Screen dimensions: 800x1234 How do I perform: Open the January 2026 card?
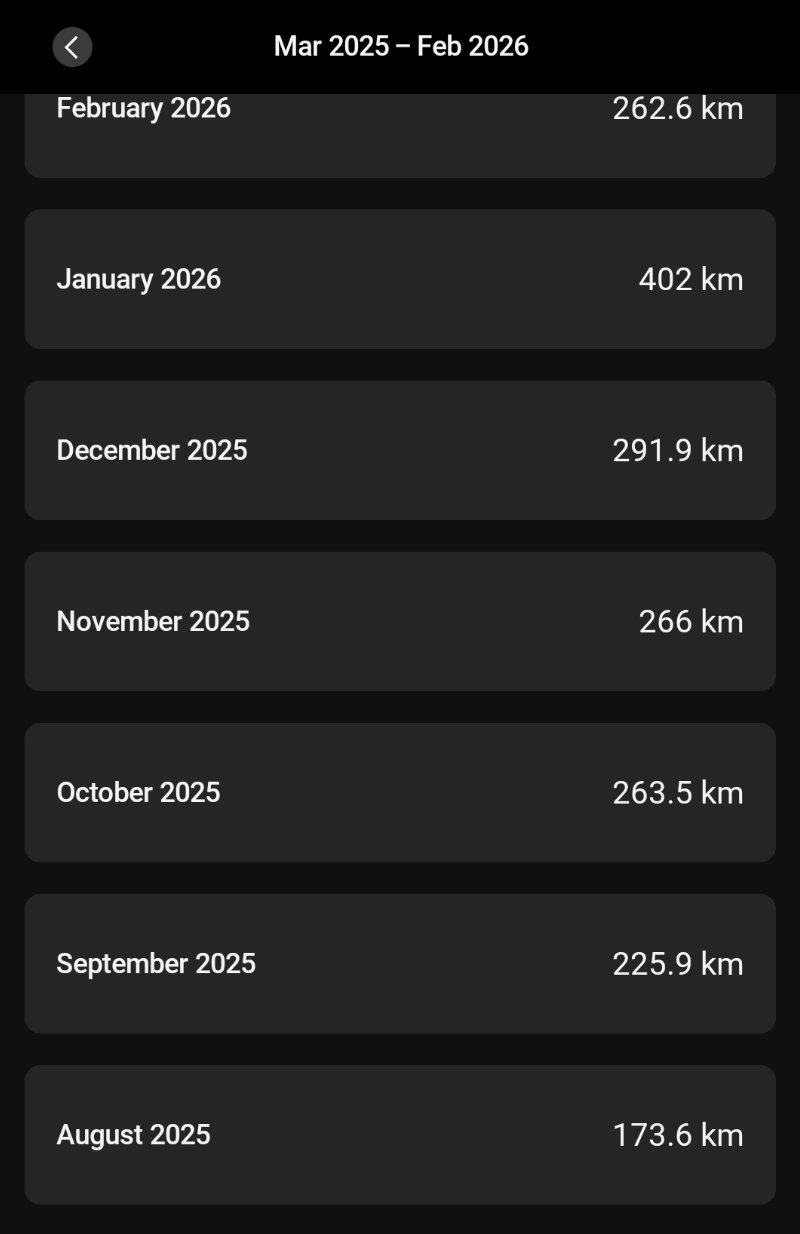pyautogui.click(x=400, y=279)
